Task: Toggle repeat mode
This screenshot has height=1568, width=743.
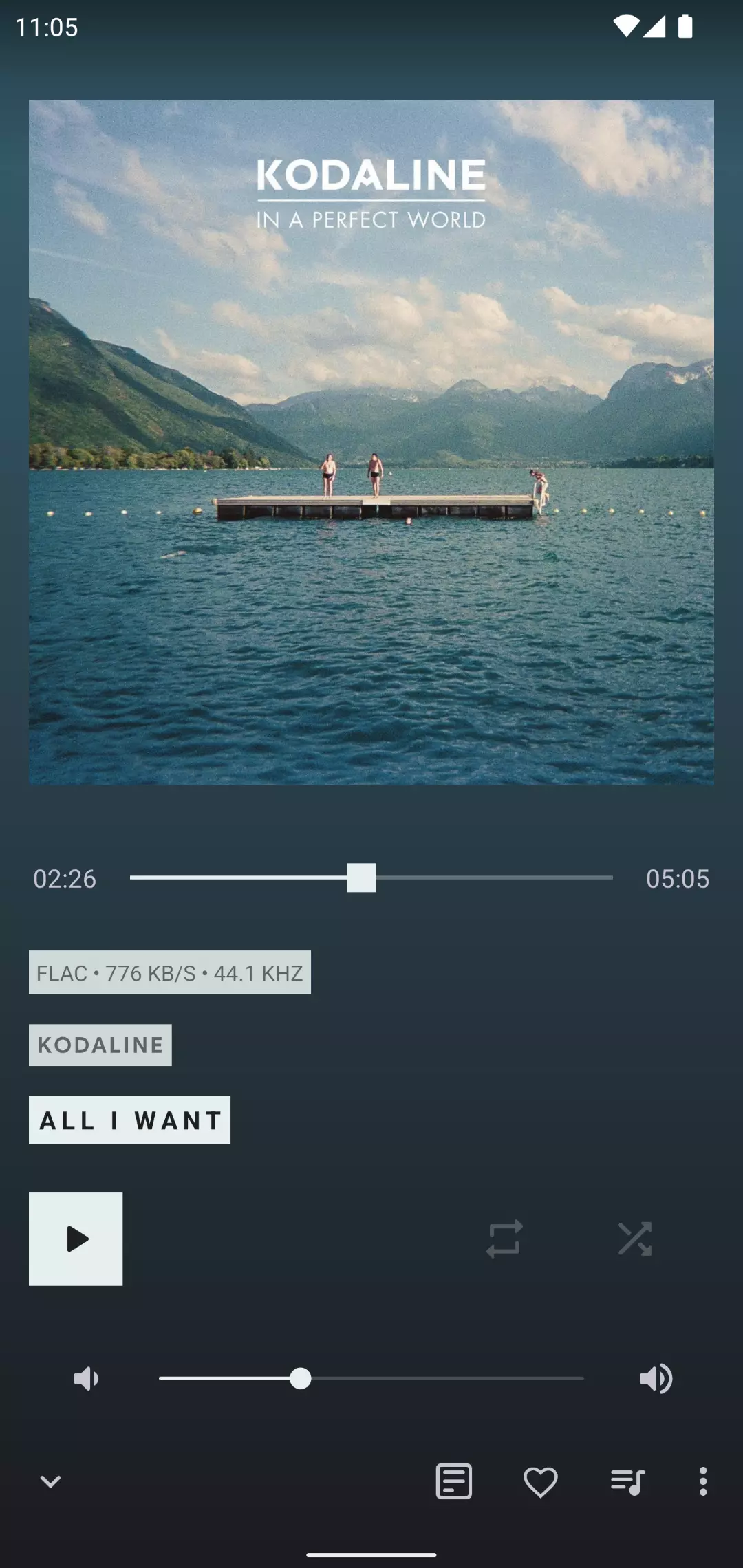Action: click(x=504, y=1239)
